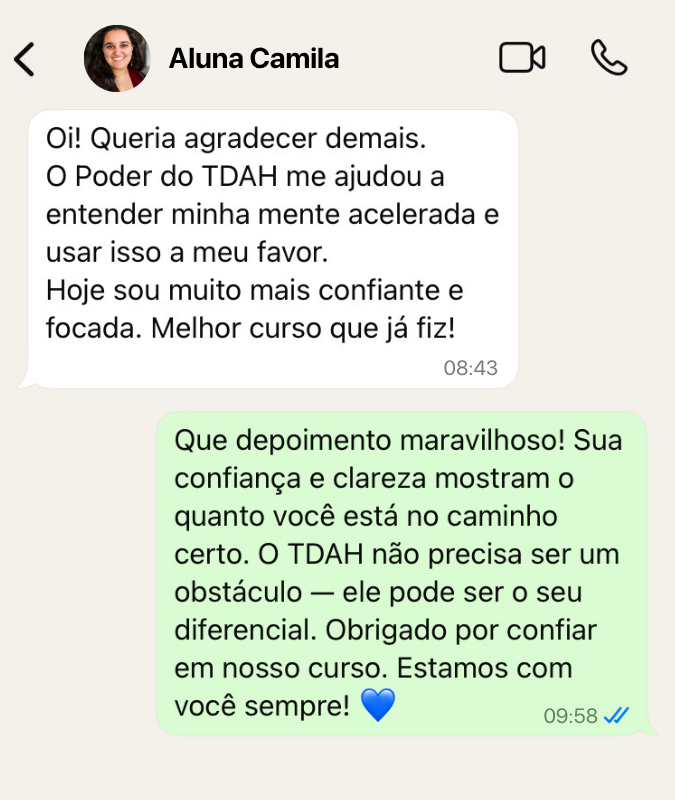The image size is (675, 800).
Task: Start a video call with Aluna Camila
Action: click(522, 58)
